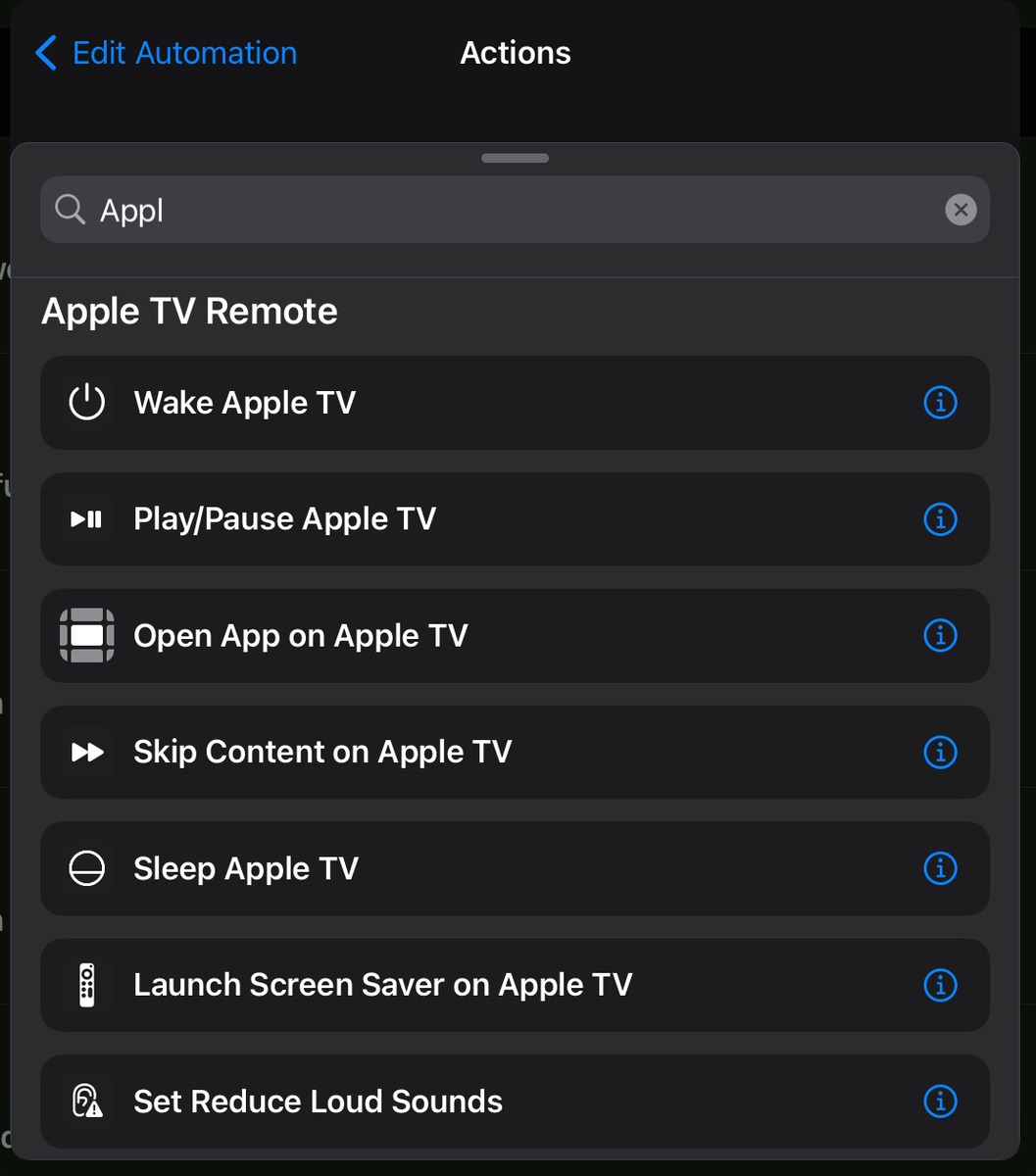1036x1176 pixels.
Task: Clear the search text
Action: [960, 210]
